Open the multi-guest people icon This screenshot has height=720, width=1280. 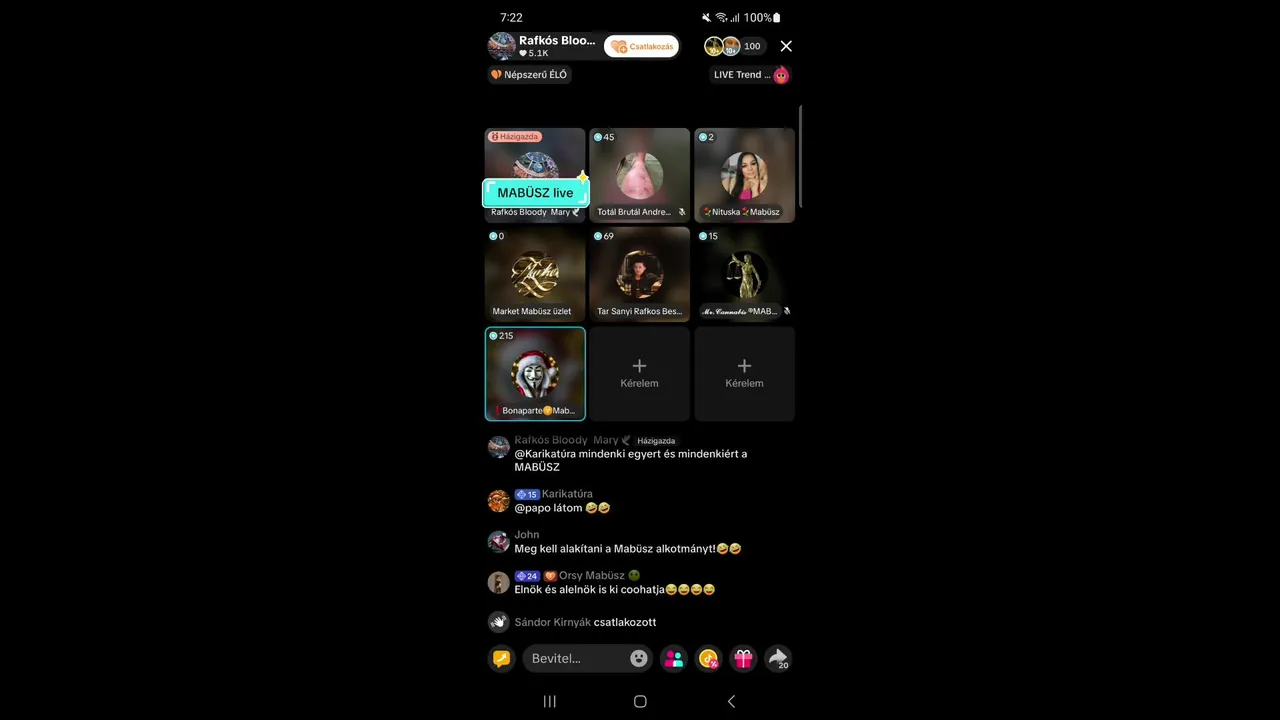(674, 658)
